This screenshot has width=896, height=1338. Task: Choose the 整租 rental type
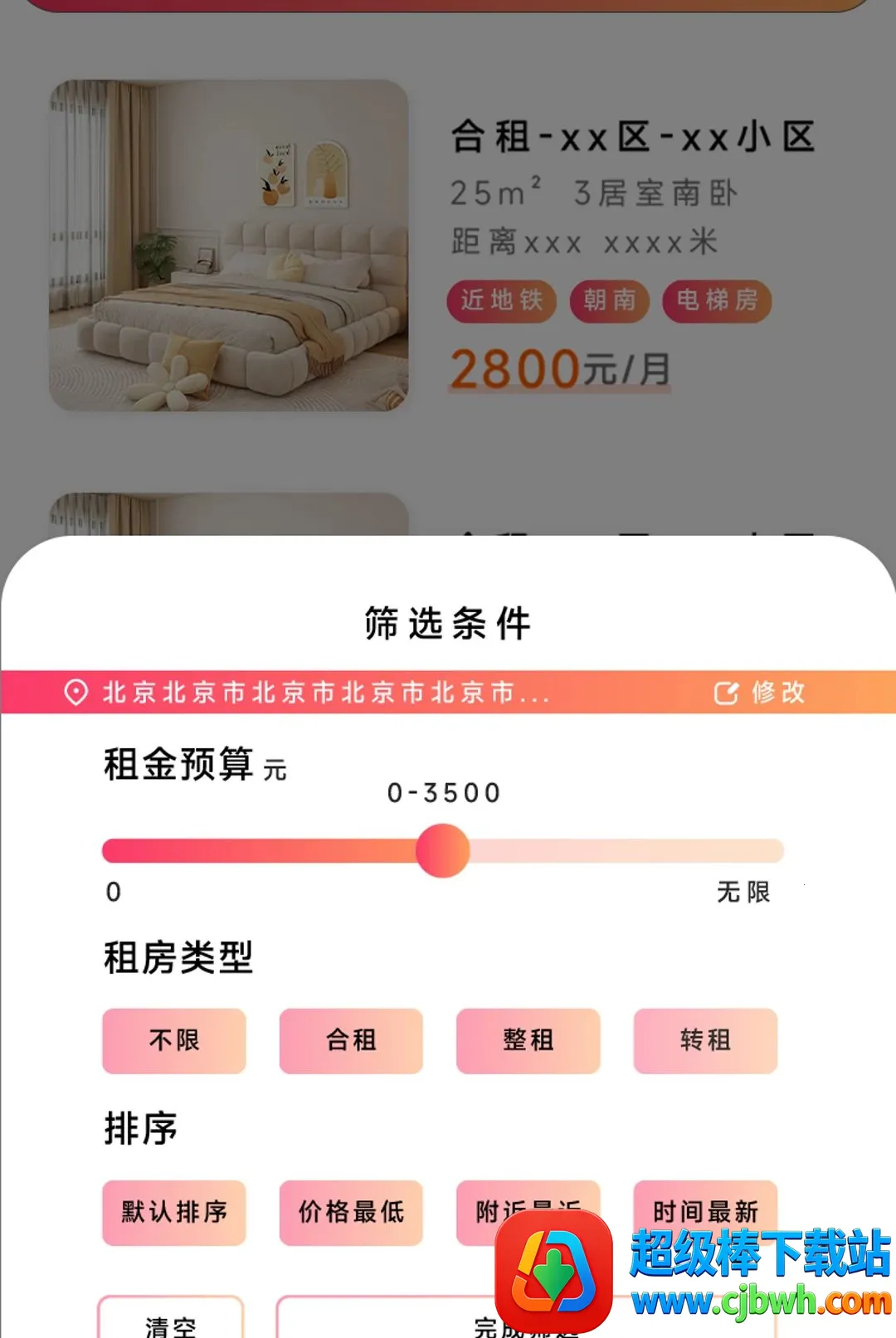click(528, 1040)
